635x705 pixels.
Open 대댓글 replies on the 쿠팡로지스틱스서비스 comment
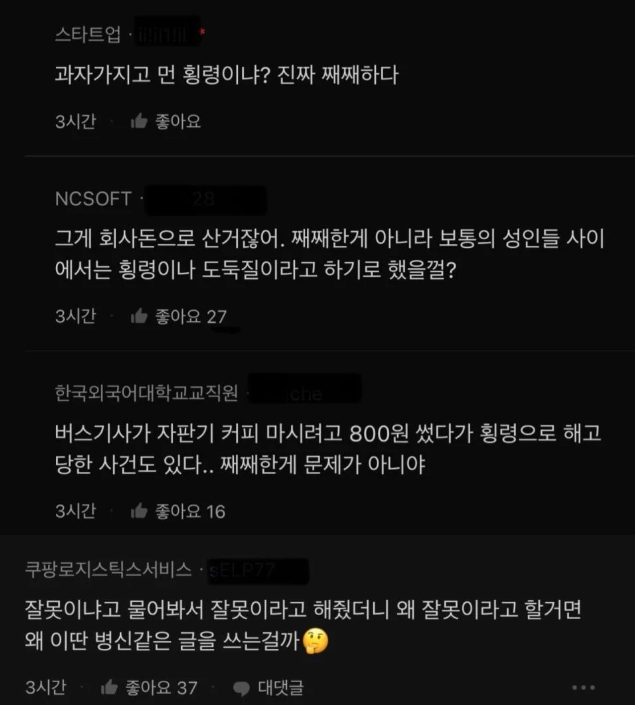[268, 687]
